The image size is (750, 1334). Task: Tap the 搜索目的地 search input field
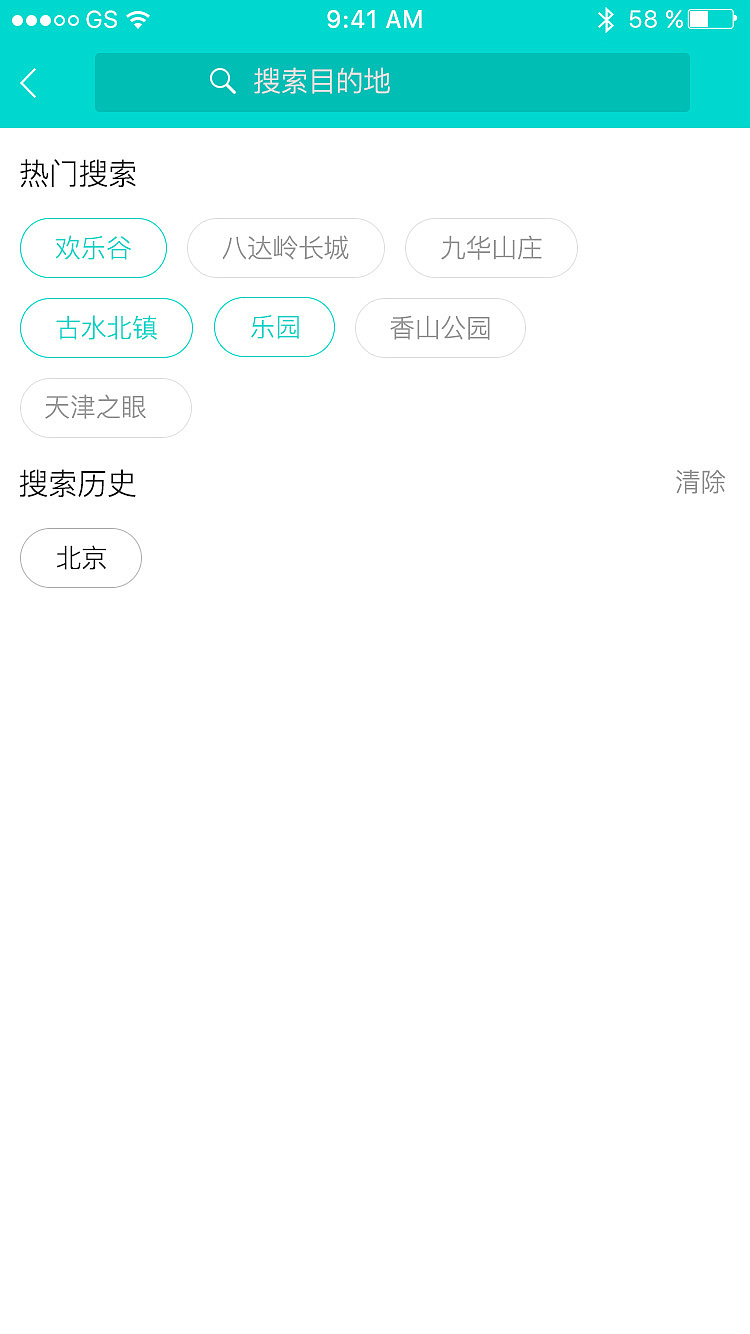tap(392, 82)
